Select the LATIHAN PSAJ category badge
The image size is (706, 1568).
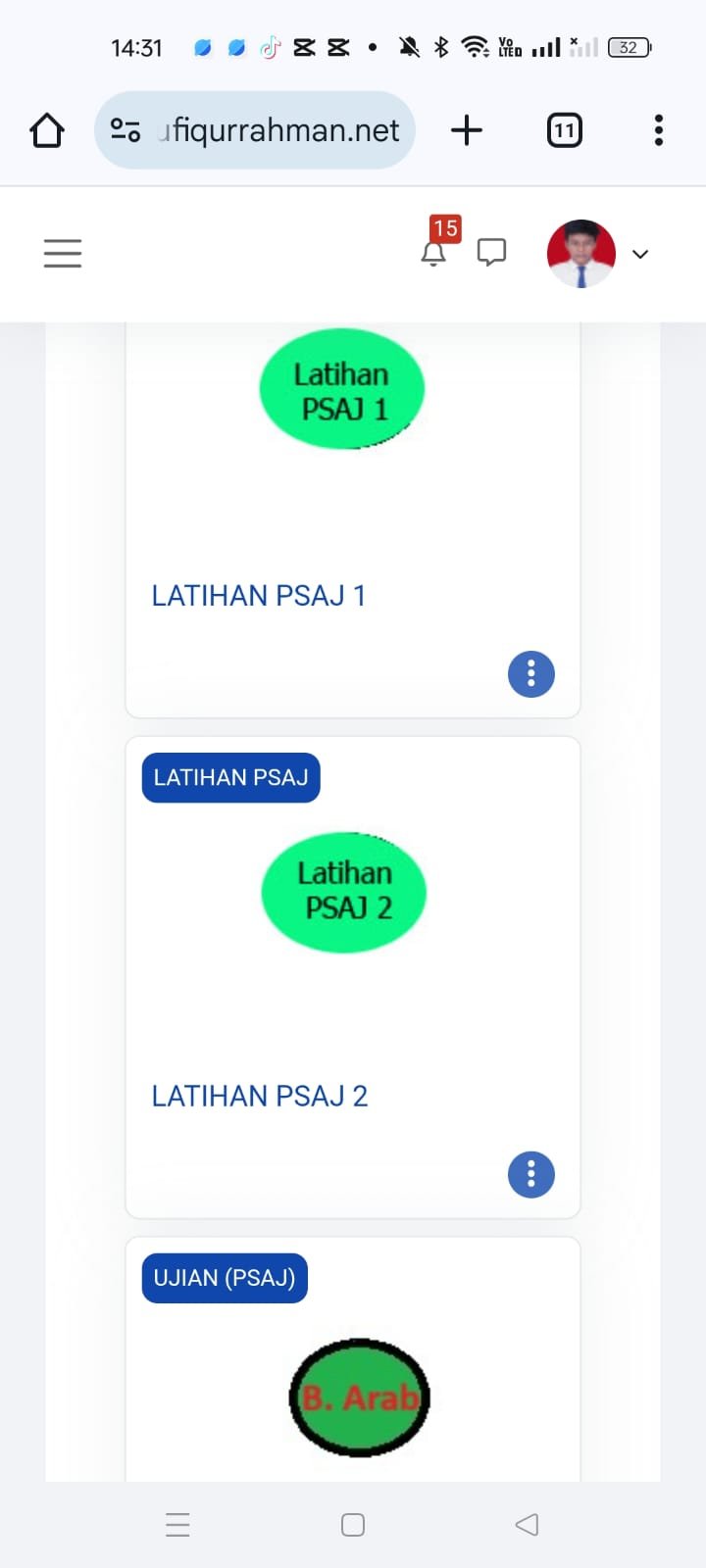click(x=231, y=778)
